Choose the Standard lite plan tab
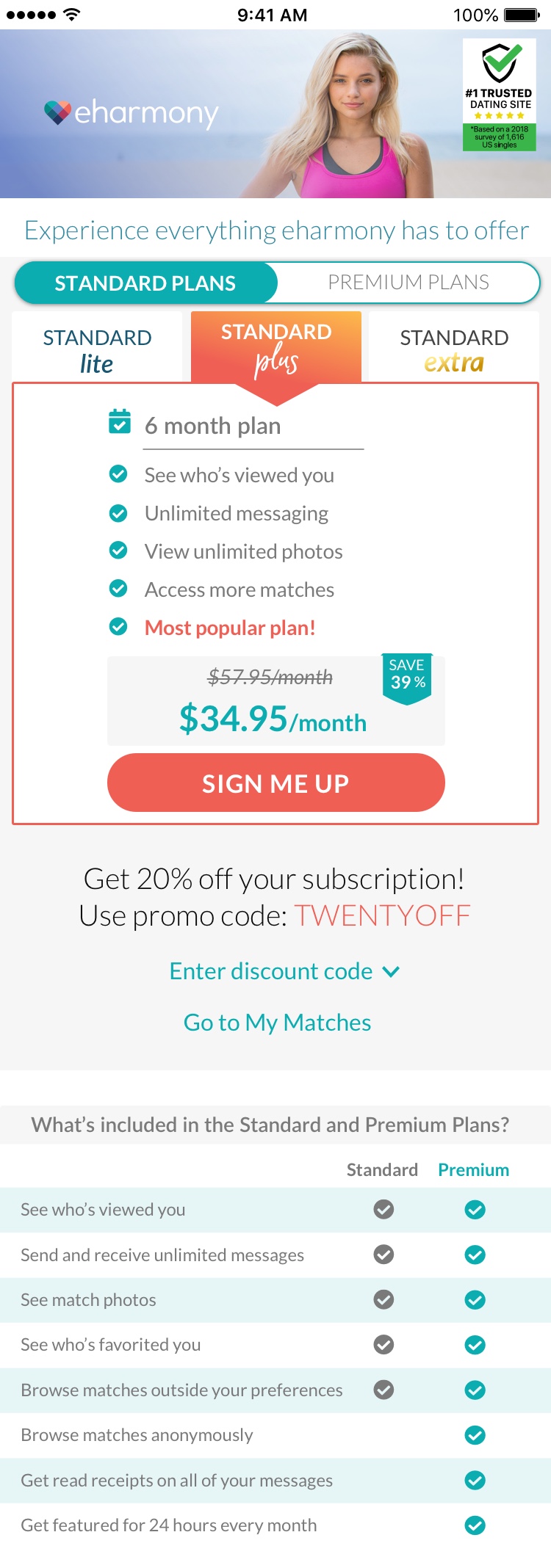 tap(97, 349)
